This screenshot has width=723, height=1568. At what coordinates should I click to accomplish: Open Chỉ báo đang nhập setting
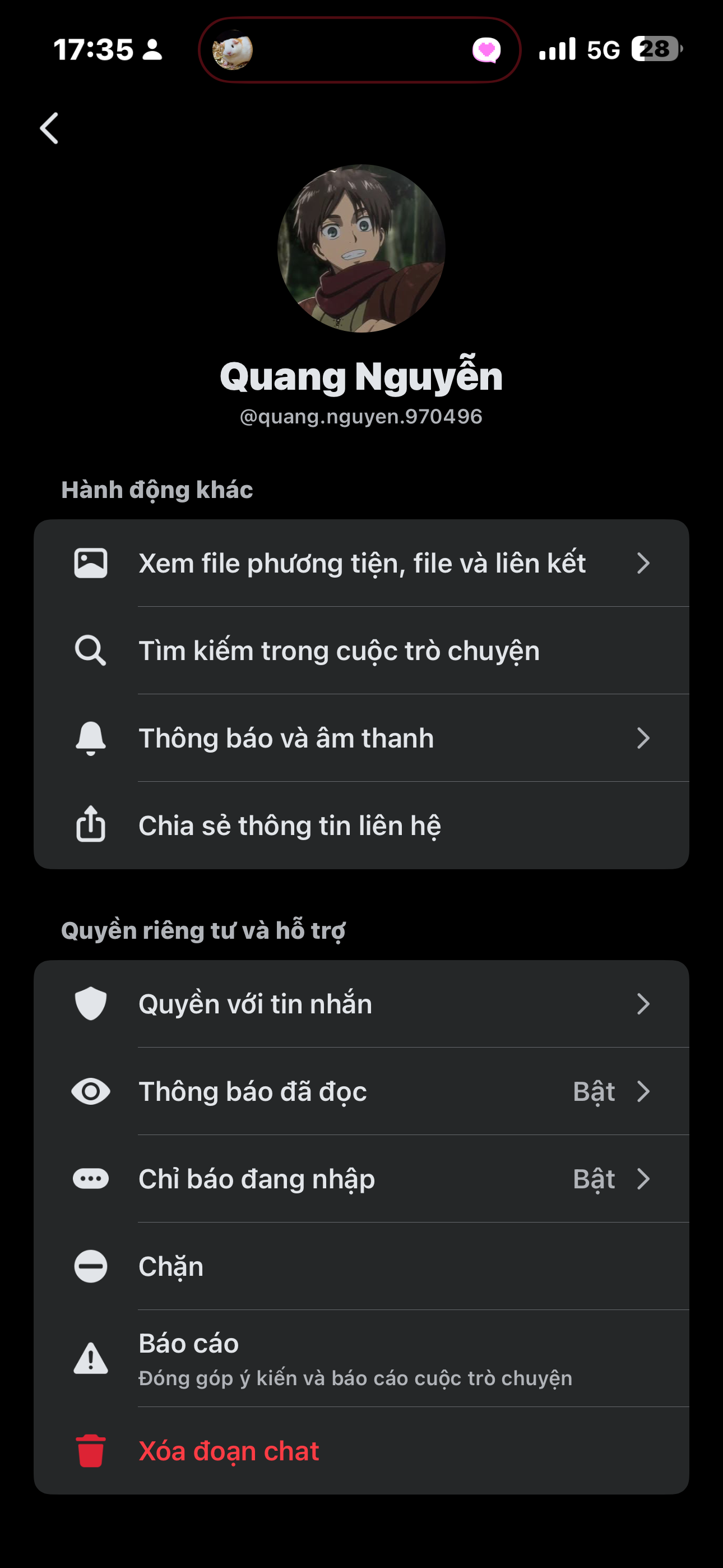(x=361, y=1179)
